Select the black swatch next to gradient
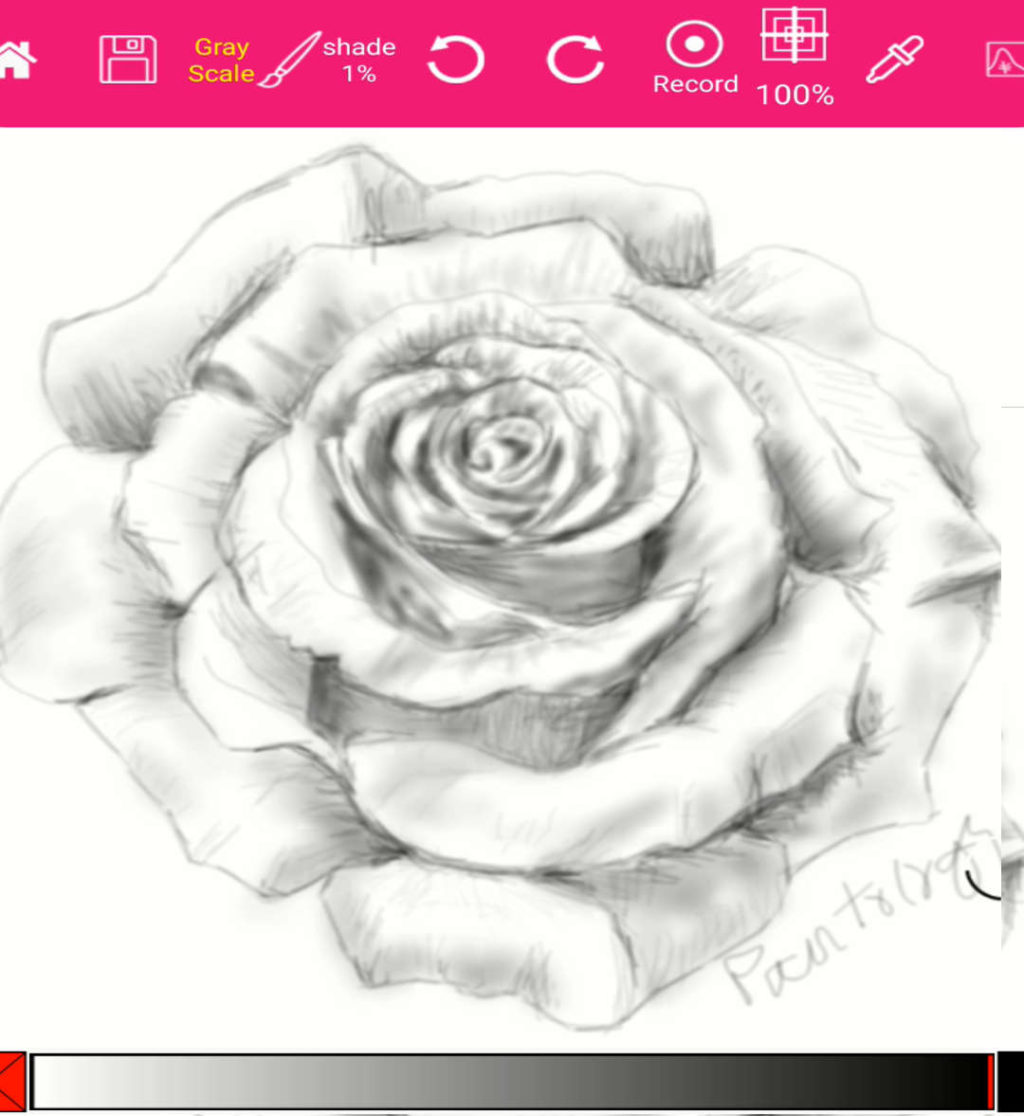This screenshot has height=1116, width=1024. 1010,1081
